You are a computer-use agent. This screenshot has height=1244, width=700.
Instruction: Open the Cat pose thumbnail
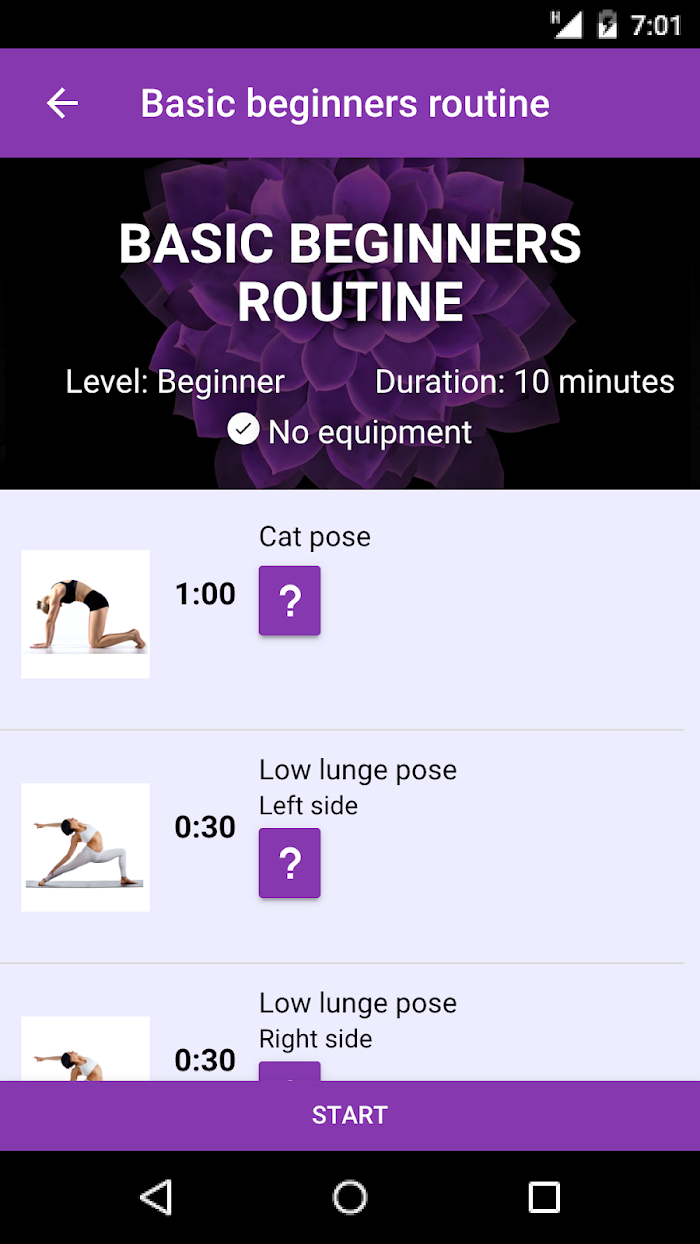85,614
